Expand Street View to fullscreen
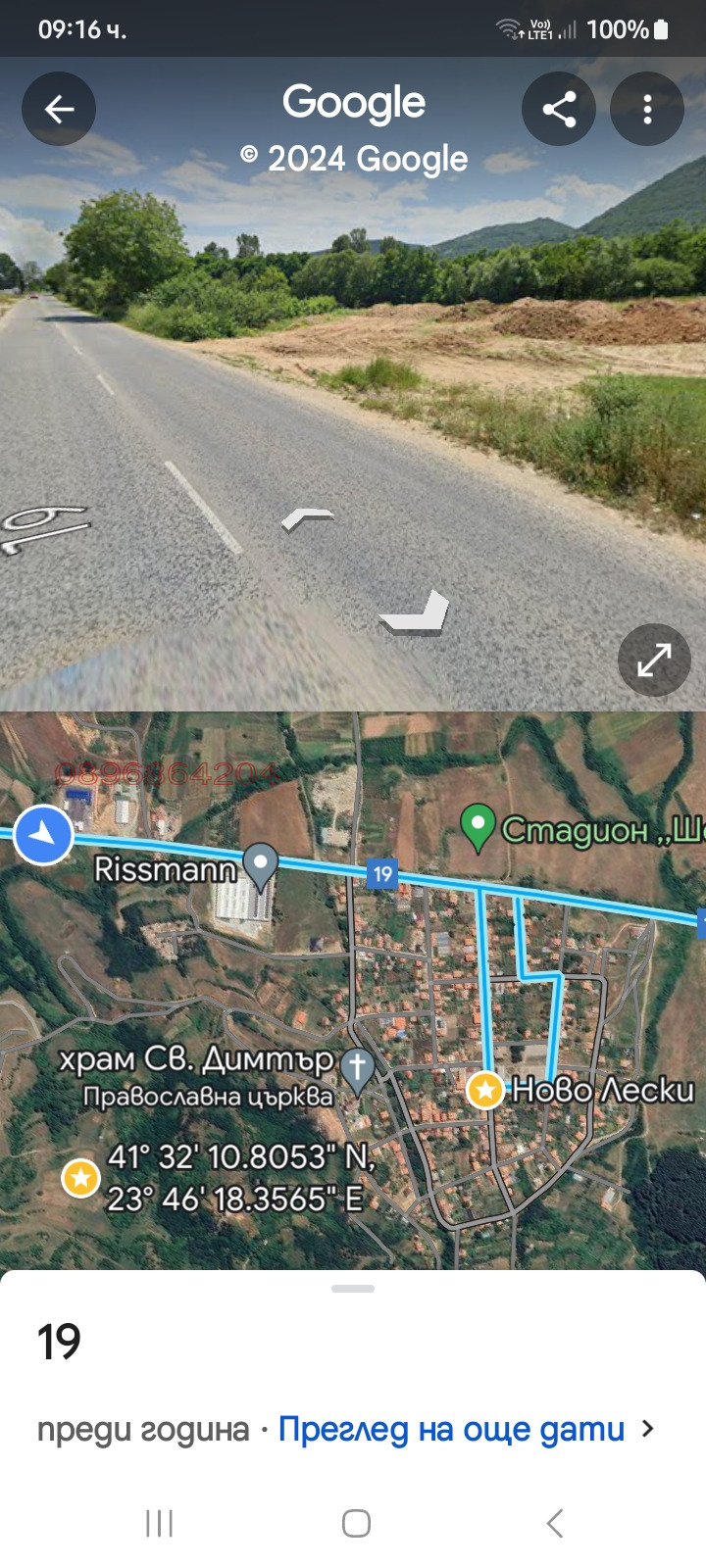Image resolution: width=706 pixels, height=1568 pixels. [653, 661]
